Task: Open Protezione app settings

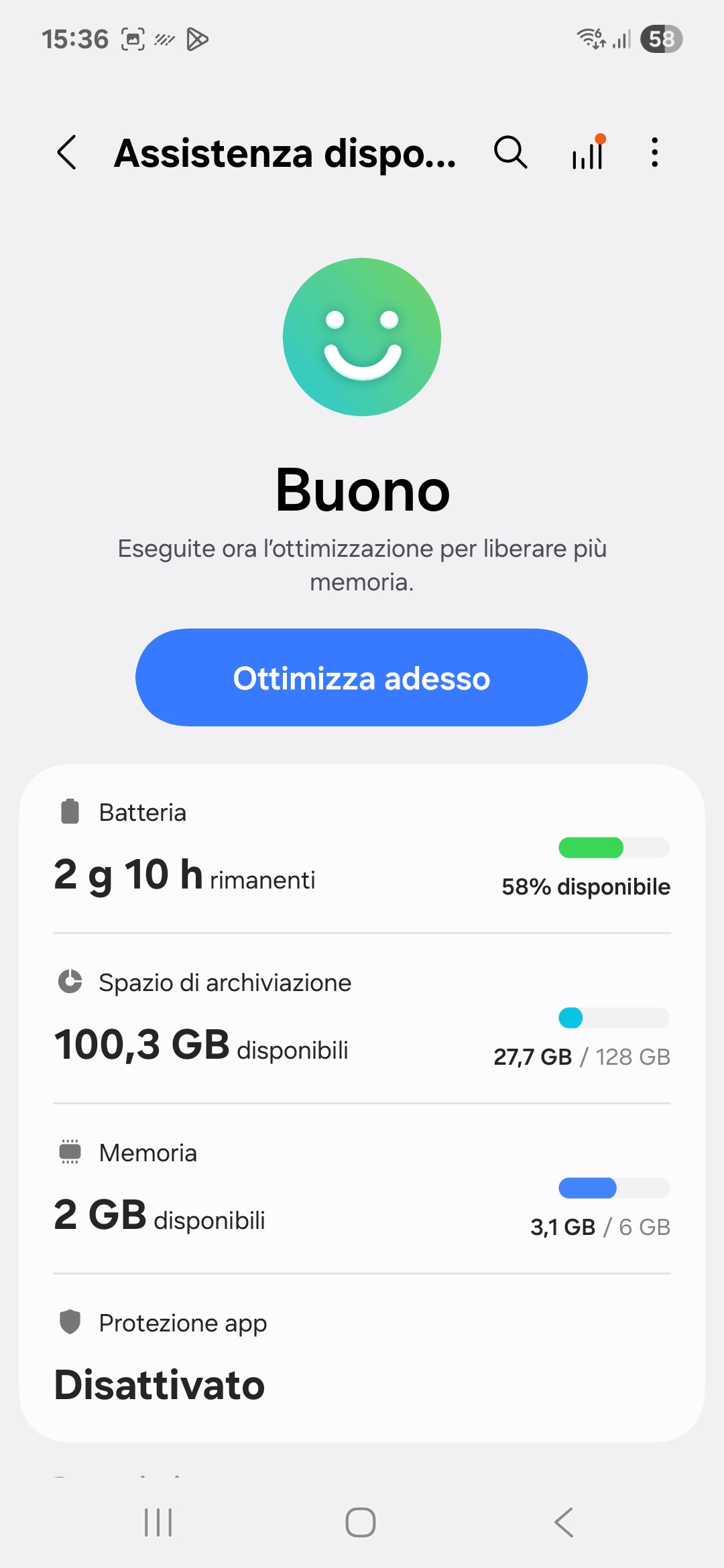Action: point(362,1358)
